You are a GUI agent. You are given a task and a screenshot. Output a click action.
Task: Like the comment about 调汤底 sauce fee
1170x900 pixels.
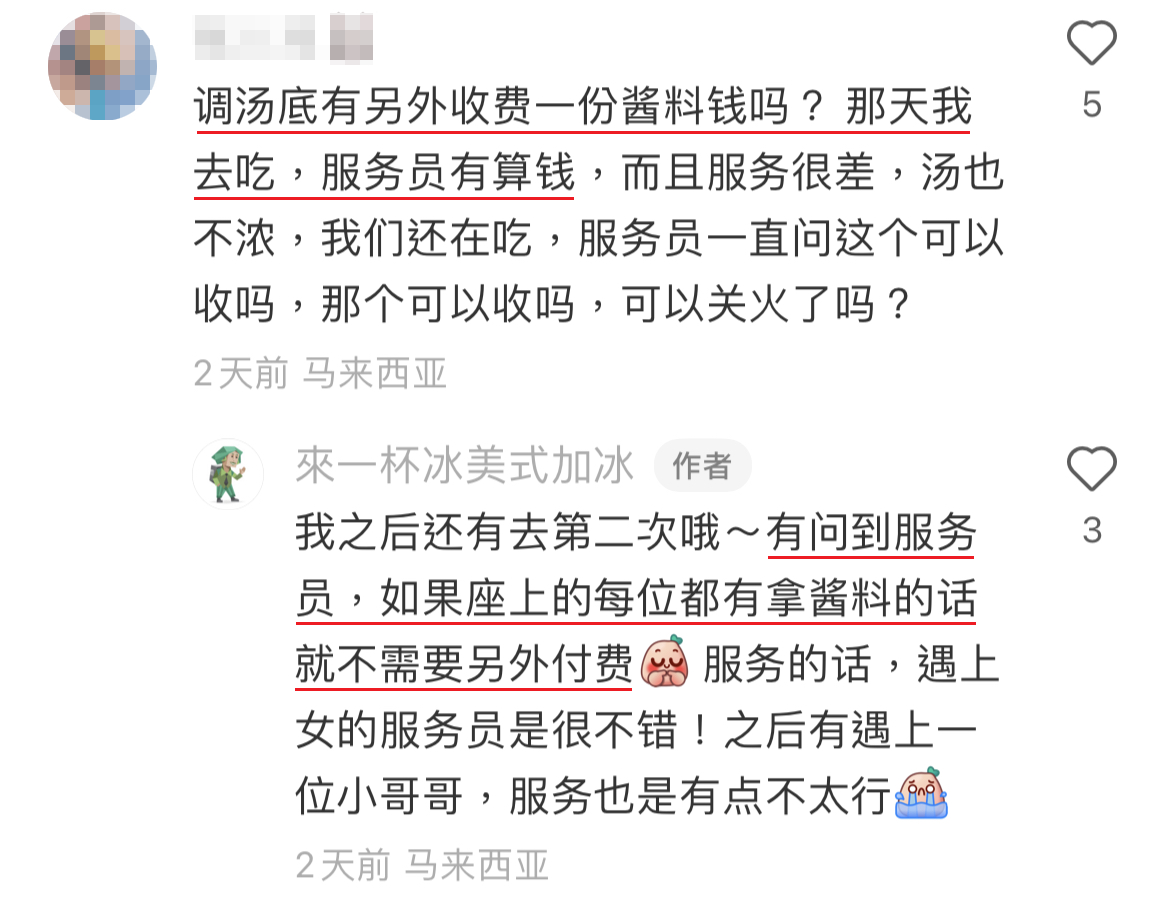[1091, 45]
